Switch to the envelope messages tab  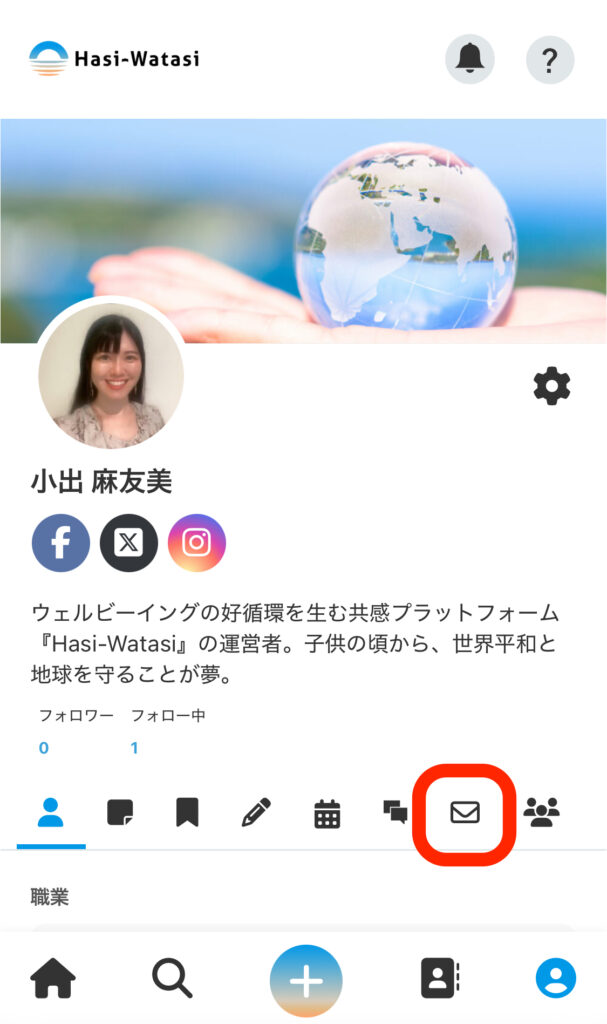[464, 813]
